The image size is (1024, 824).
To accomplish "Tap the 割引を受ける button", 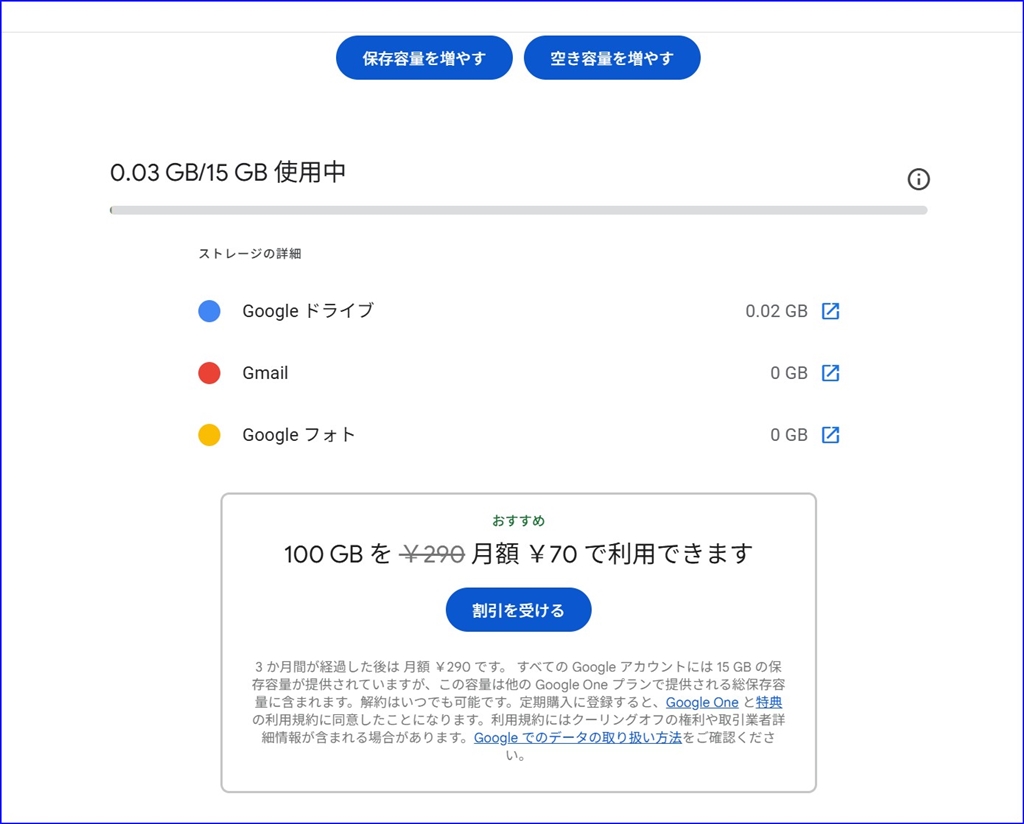I will [x=518, y=610].
